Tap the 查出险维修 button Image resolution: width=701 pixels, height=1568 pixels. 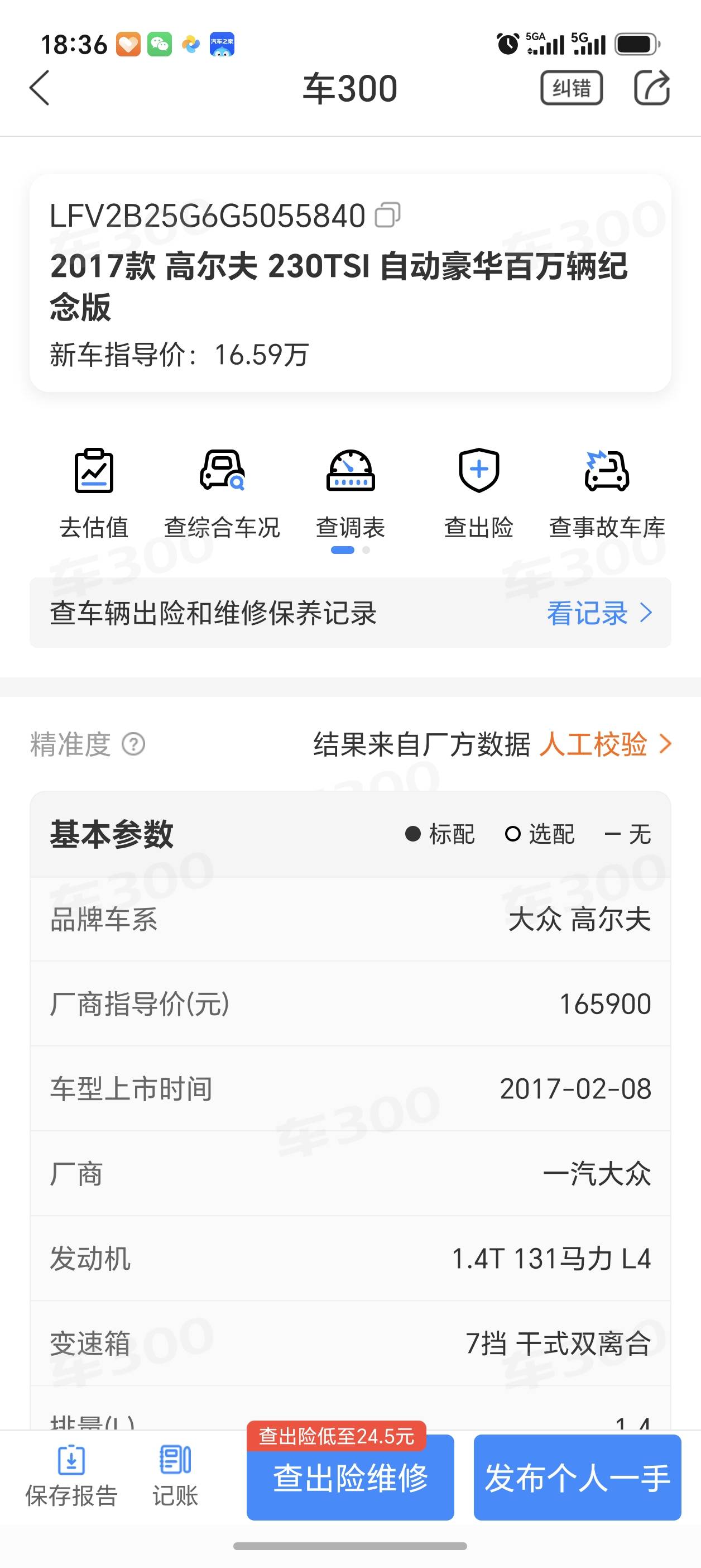[350, 1478]
